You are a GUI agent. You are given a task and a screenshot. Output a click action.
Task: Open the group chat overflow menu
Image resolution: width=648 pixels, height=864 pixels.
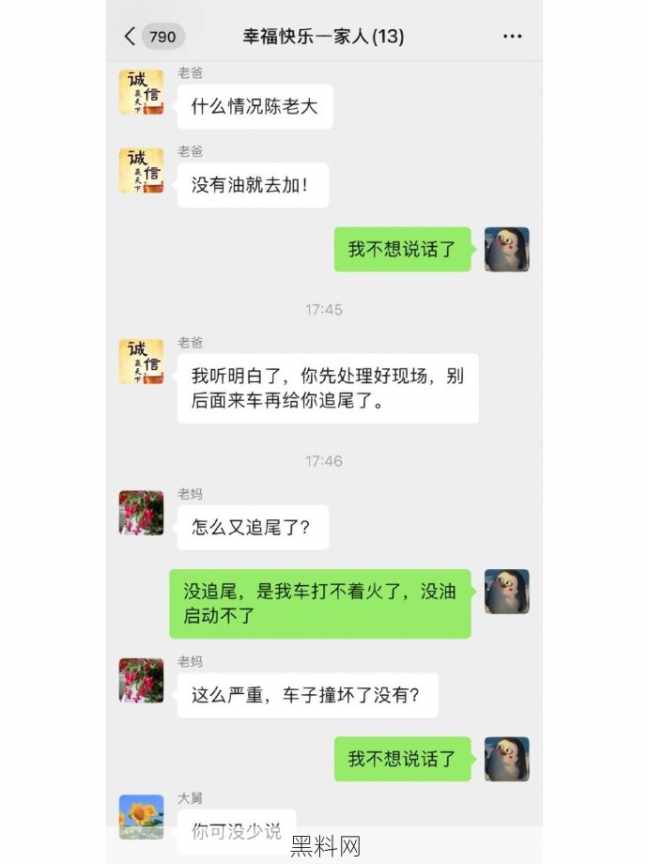(512, 37)
